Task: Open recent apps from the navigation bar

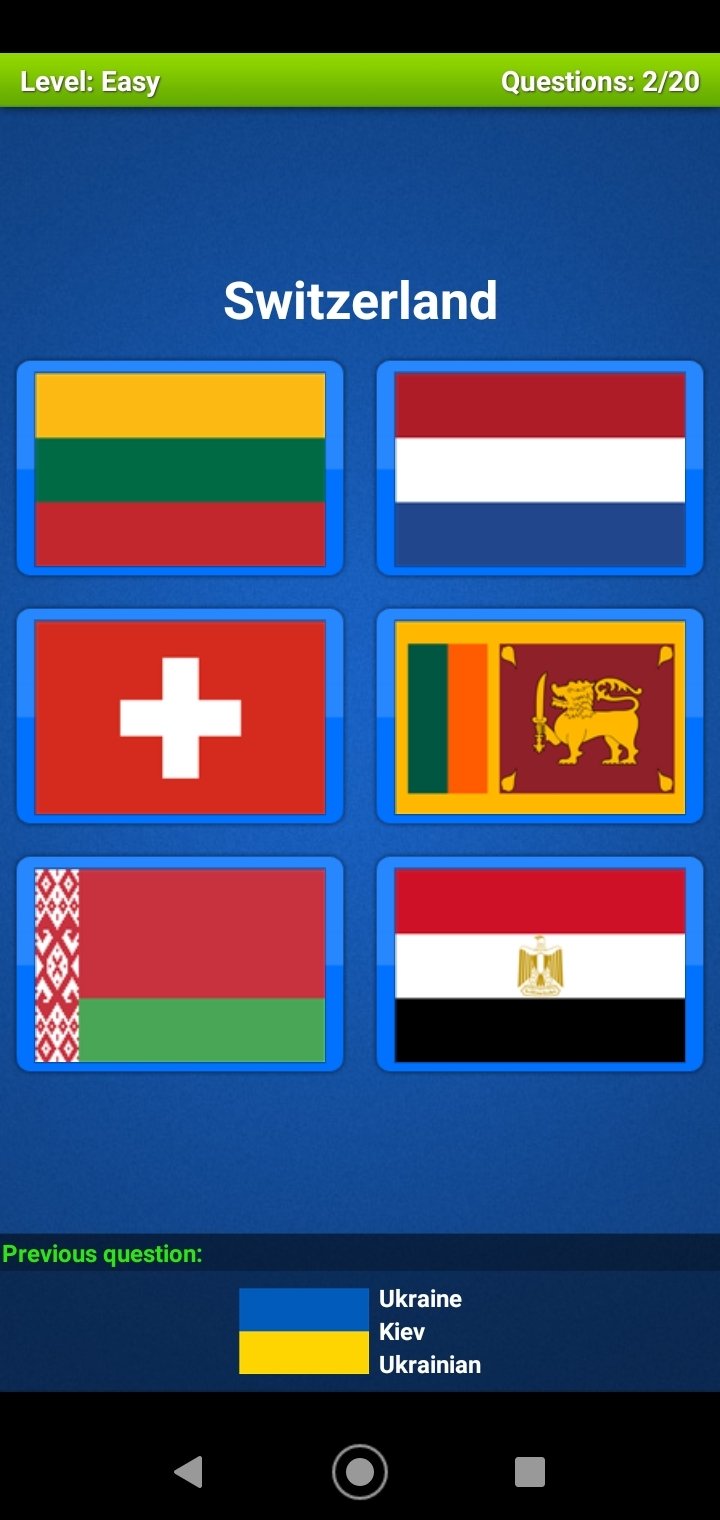Action: (530, 1472)
